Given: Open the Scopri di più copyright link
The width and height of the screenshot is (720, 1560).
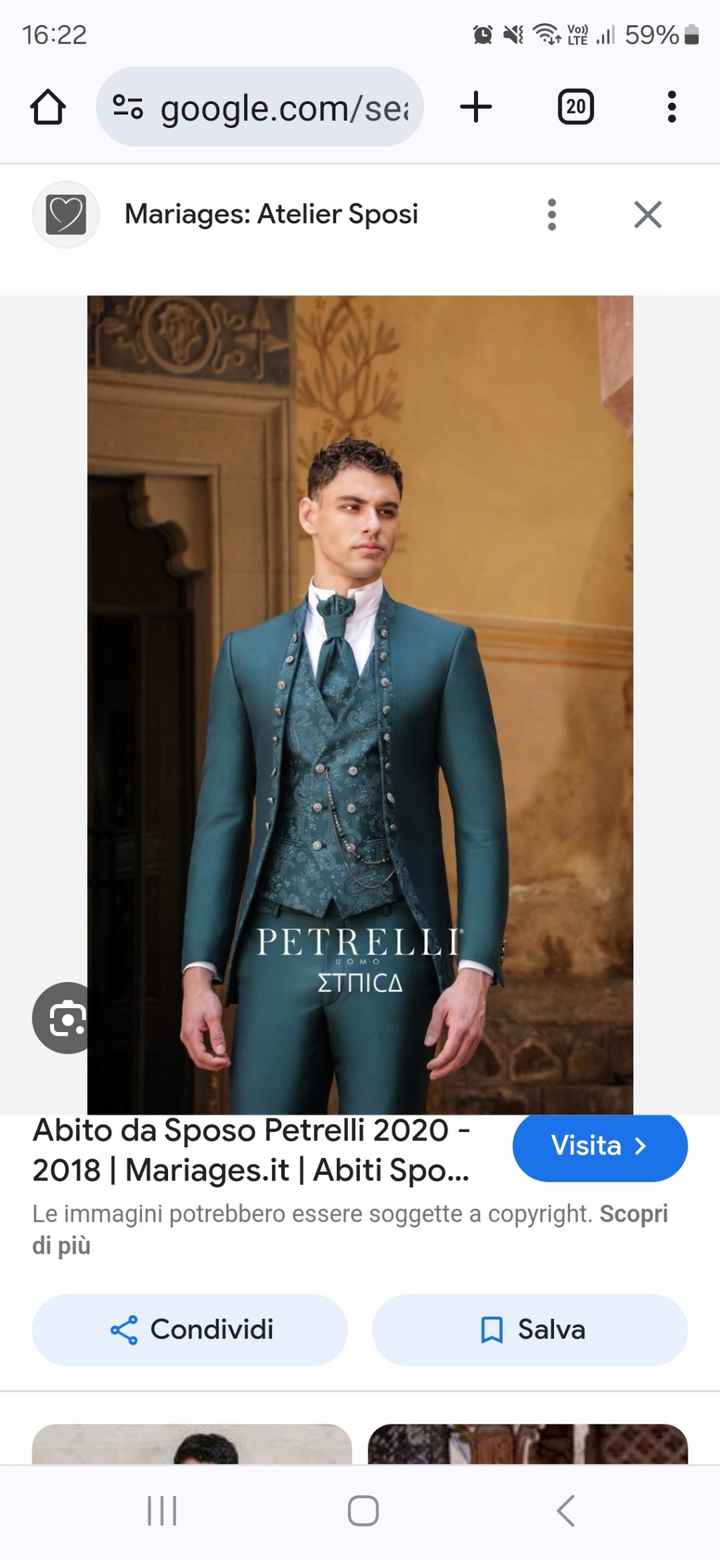Looking at the screenshot, I should click(x=633, y=1214).
